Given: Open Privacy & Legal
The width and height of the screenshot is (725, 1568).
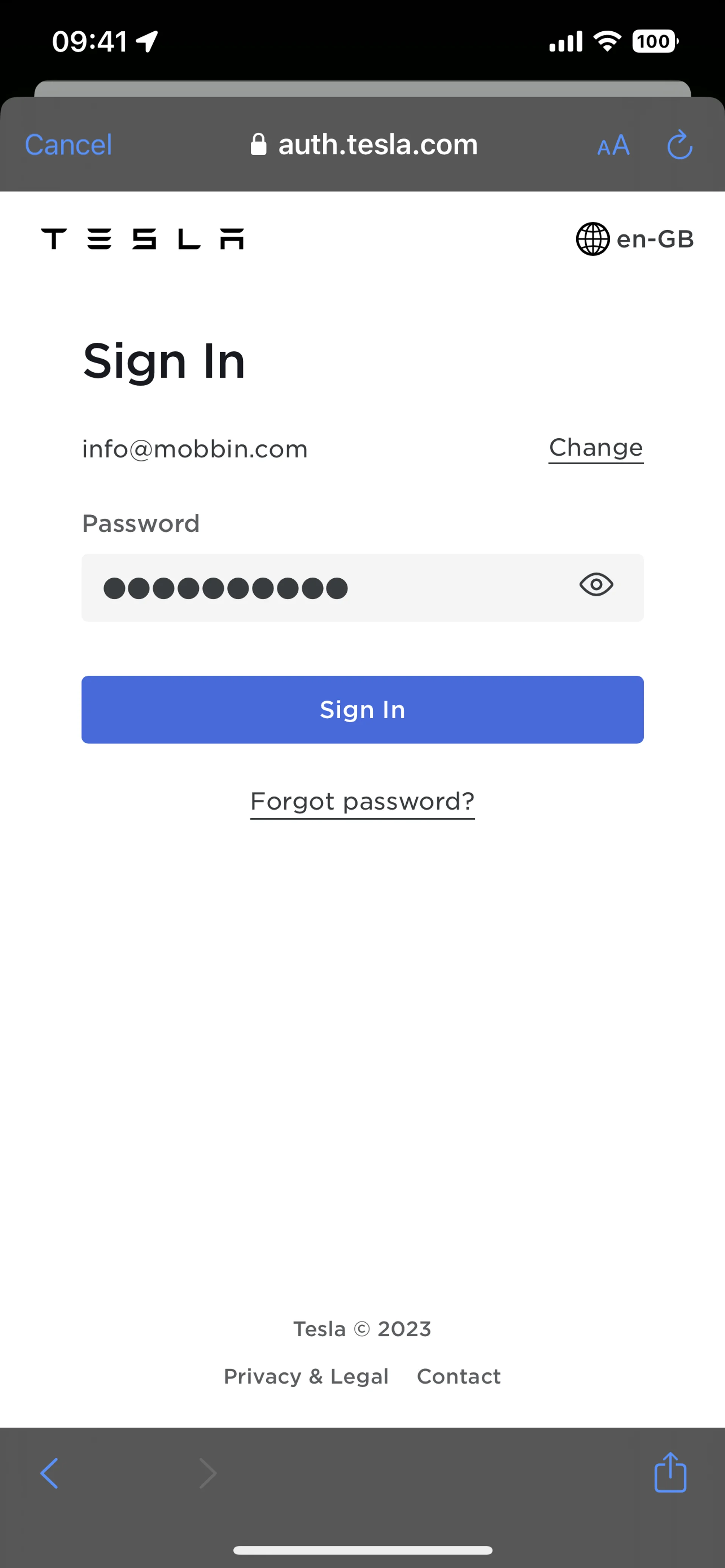Looking at the screenshot, I should point(305,1376).
